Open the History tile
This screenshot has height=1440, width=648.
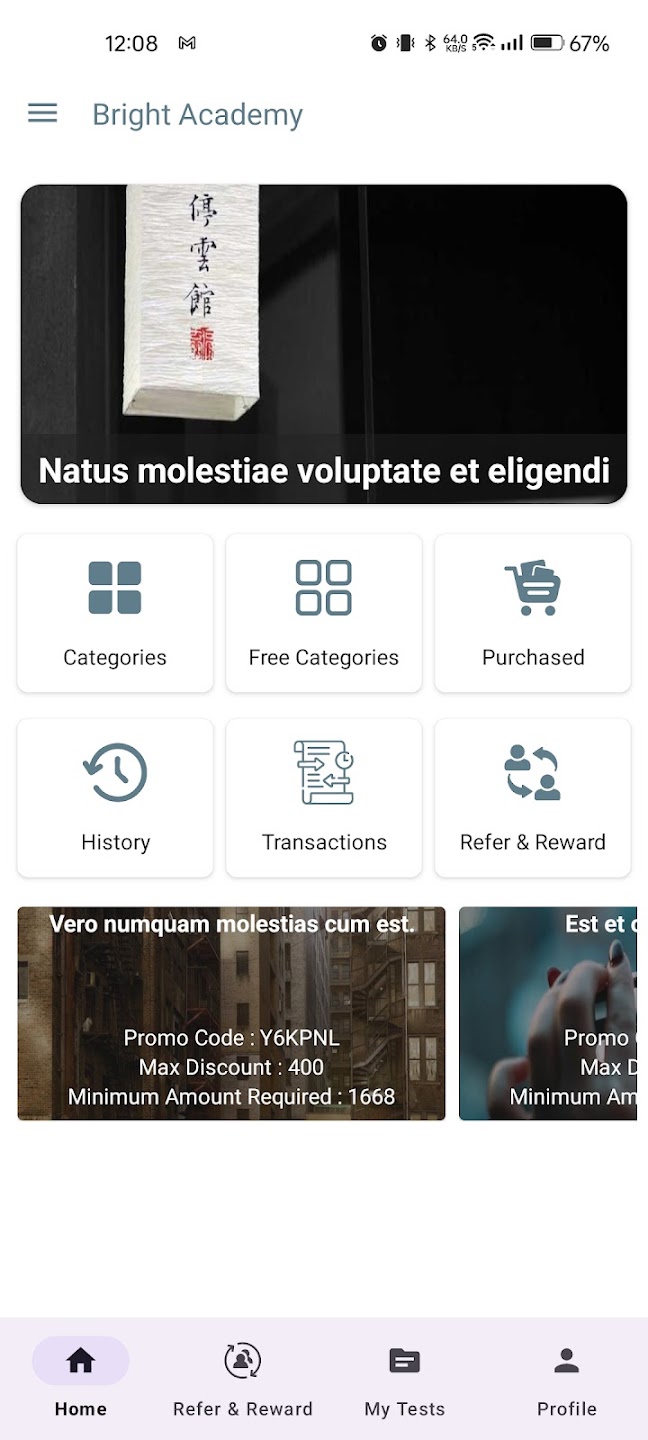[x=115, y=798]
